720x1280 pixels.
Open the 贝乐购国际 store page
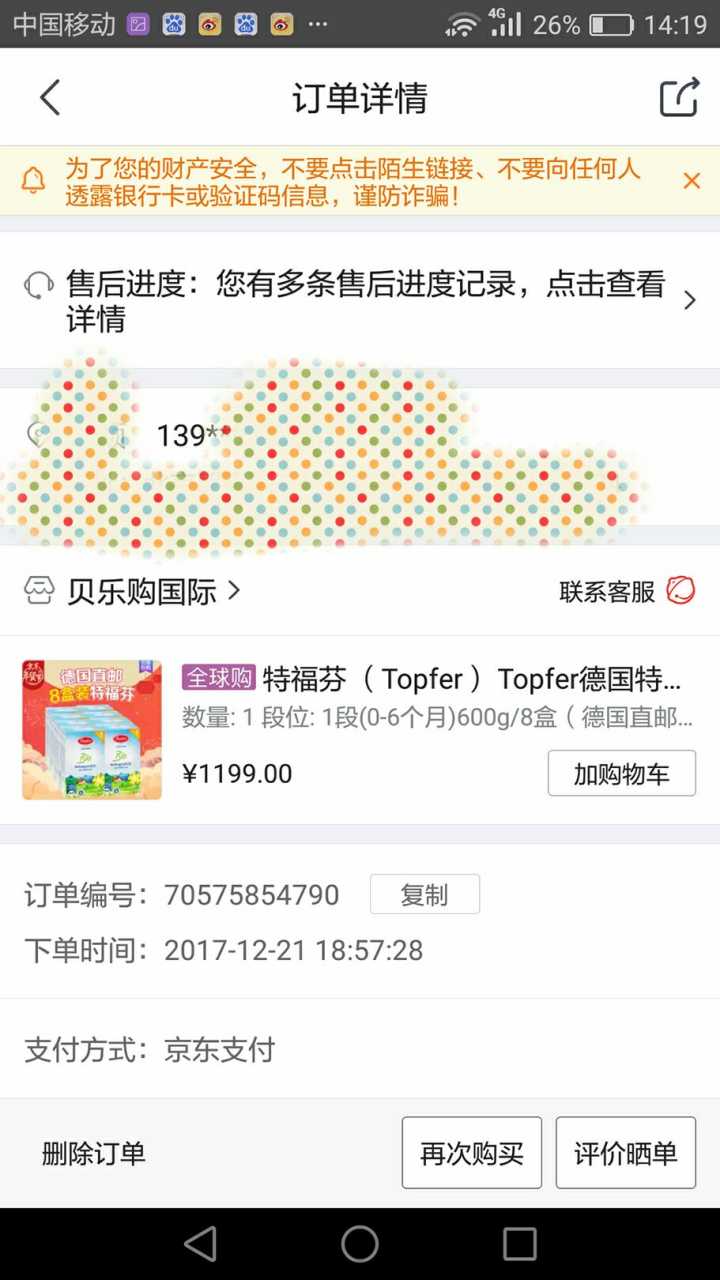[x=140, y=592]
